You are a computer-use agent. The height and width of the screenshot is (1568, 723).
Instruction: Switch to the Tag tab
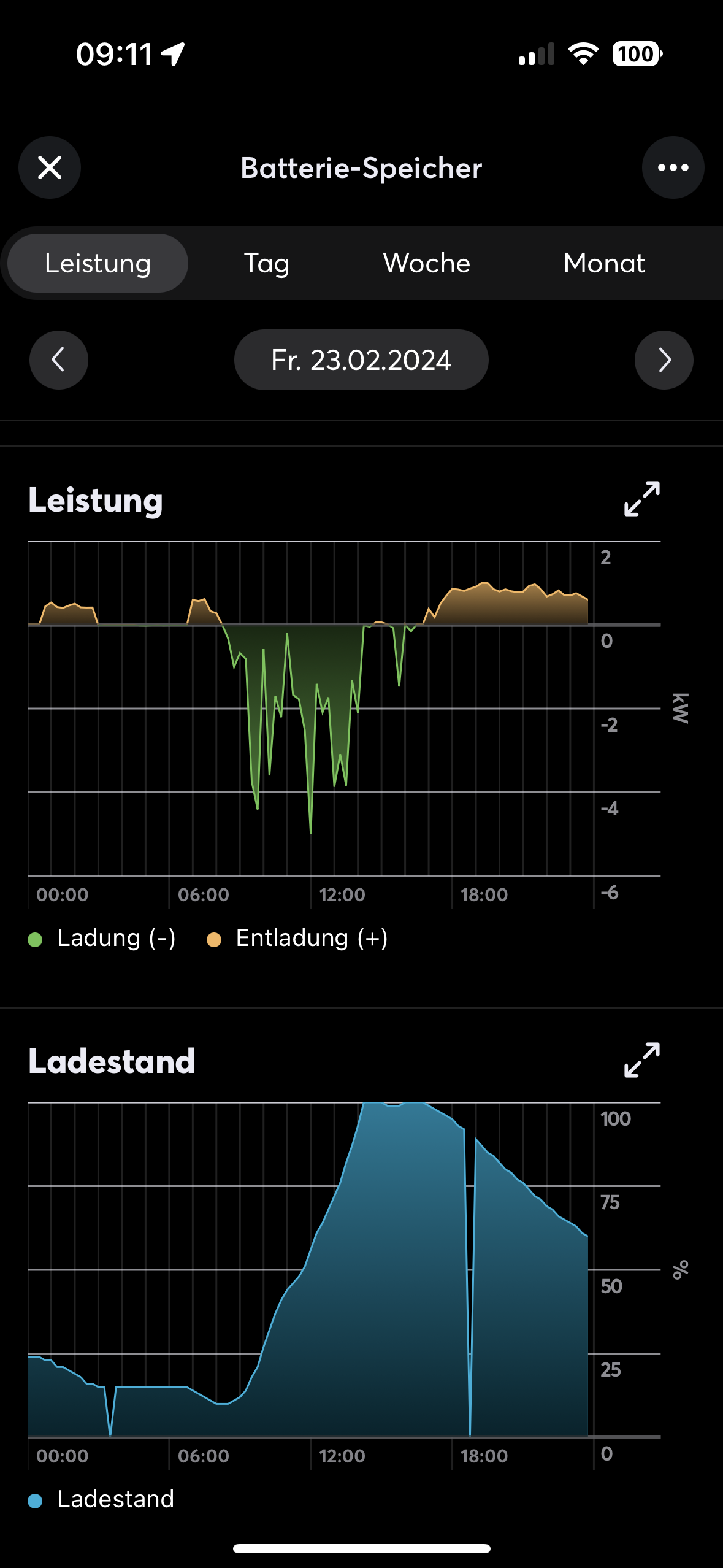266,263
